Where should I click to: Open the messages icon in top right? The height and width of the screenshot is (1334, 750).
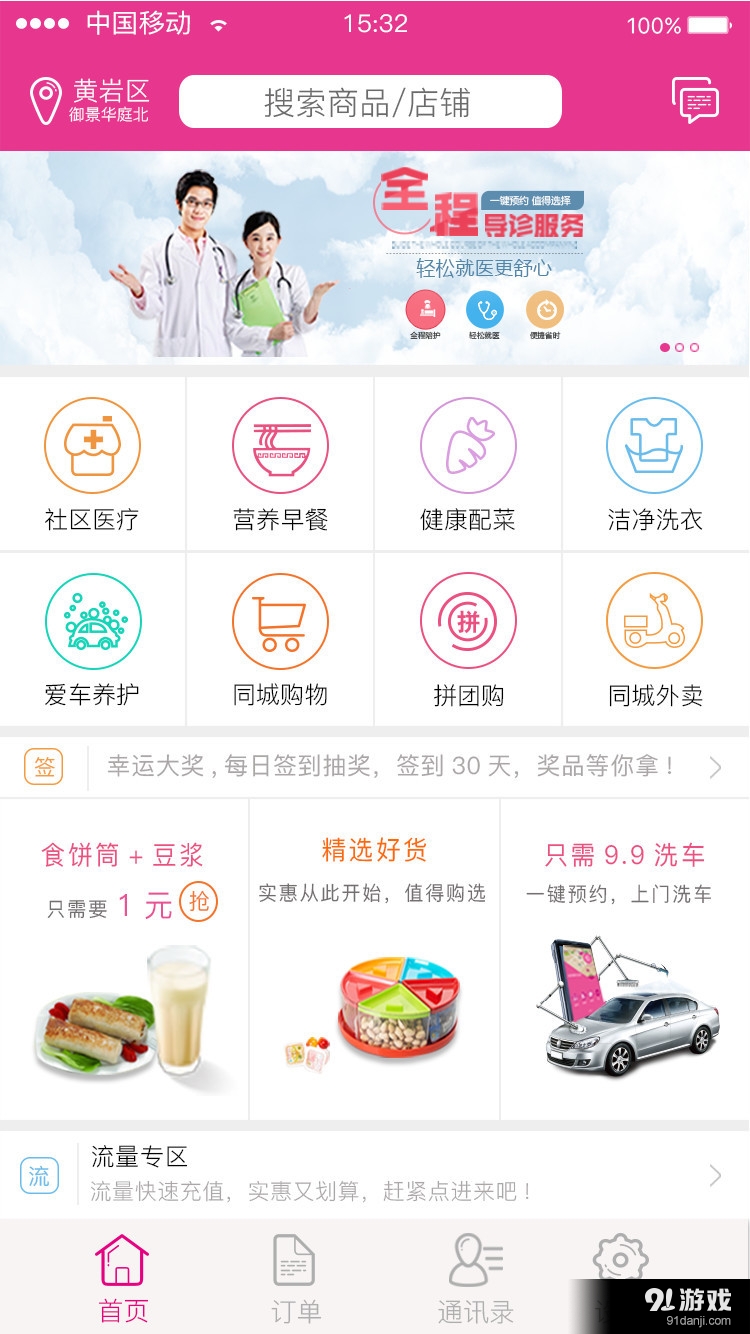pyautogui.click(x=696, y=100)
